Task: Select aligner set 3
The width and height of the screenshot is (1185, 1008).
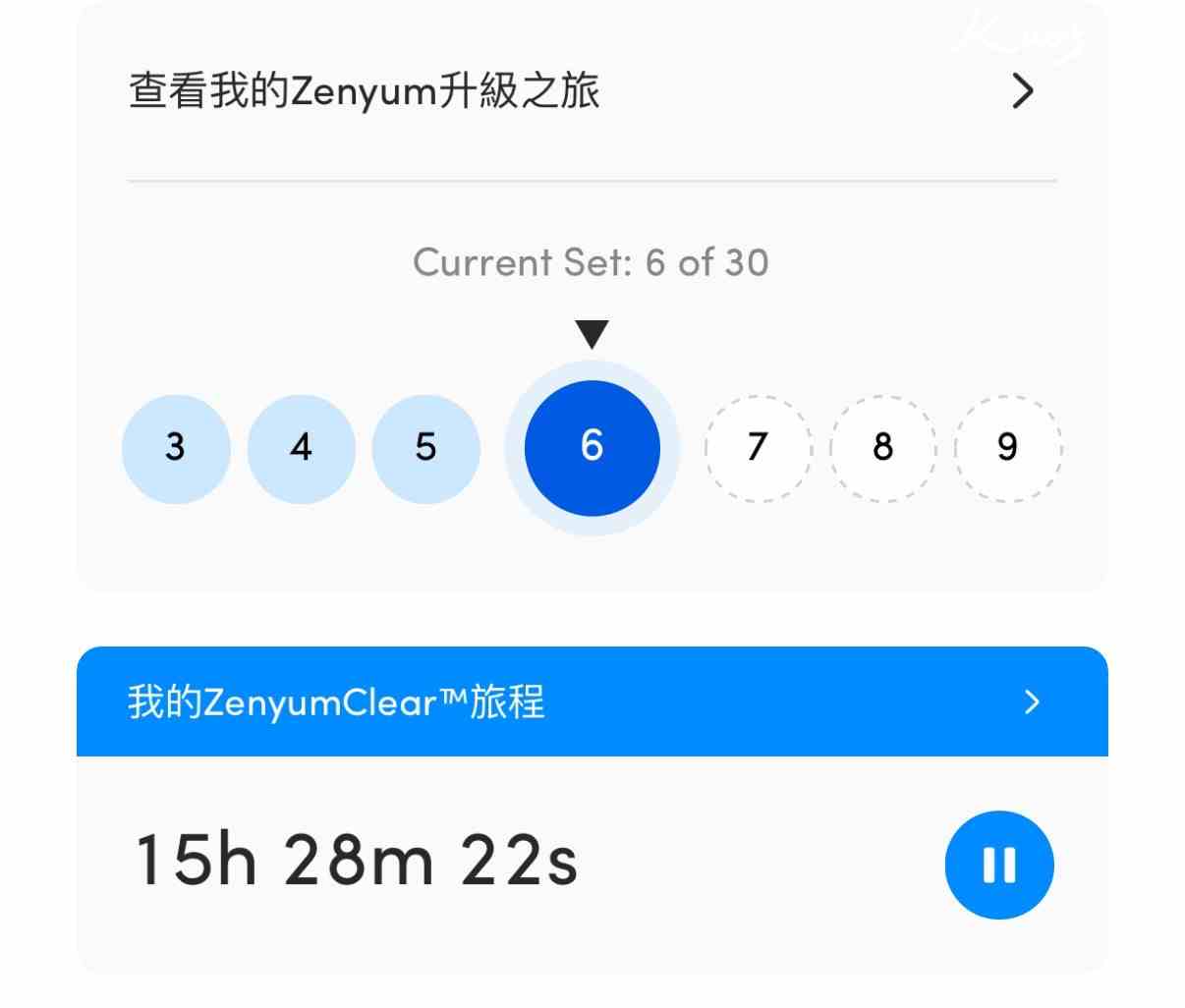Action: click(176, 448)
